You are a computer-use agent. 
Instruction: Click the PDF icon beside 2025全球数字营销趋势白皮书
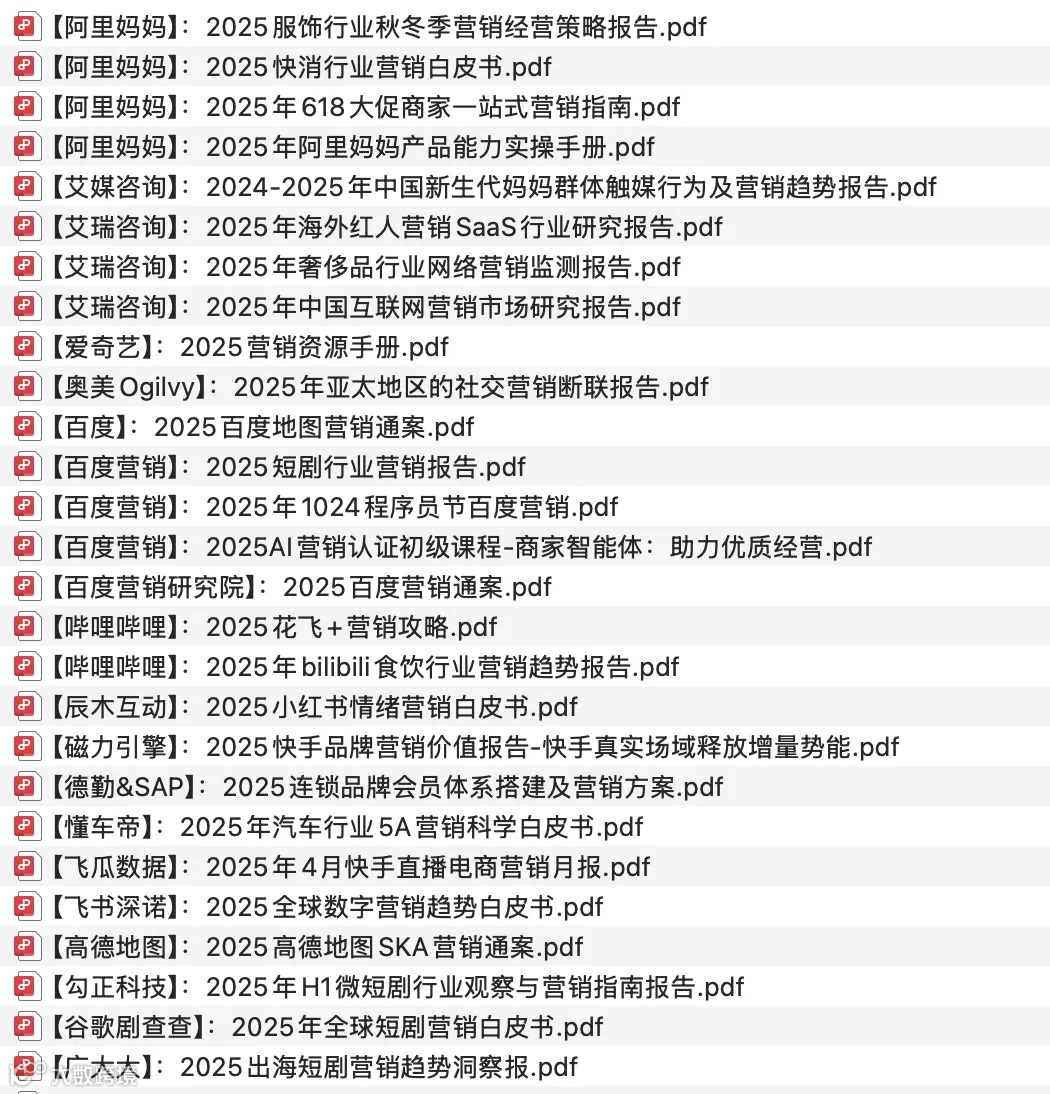[26, 907]
